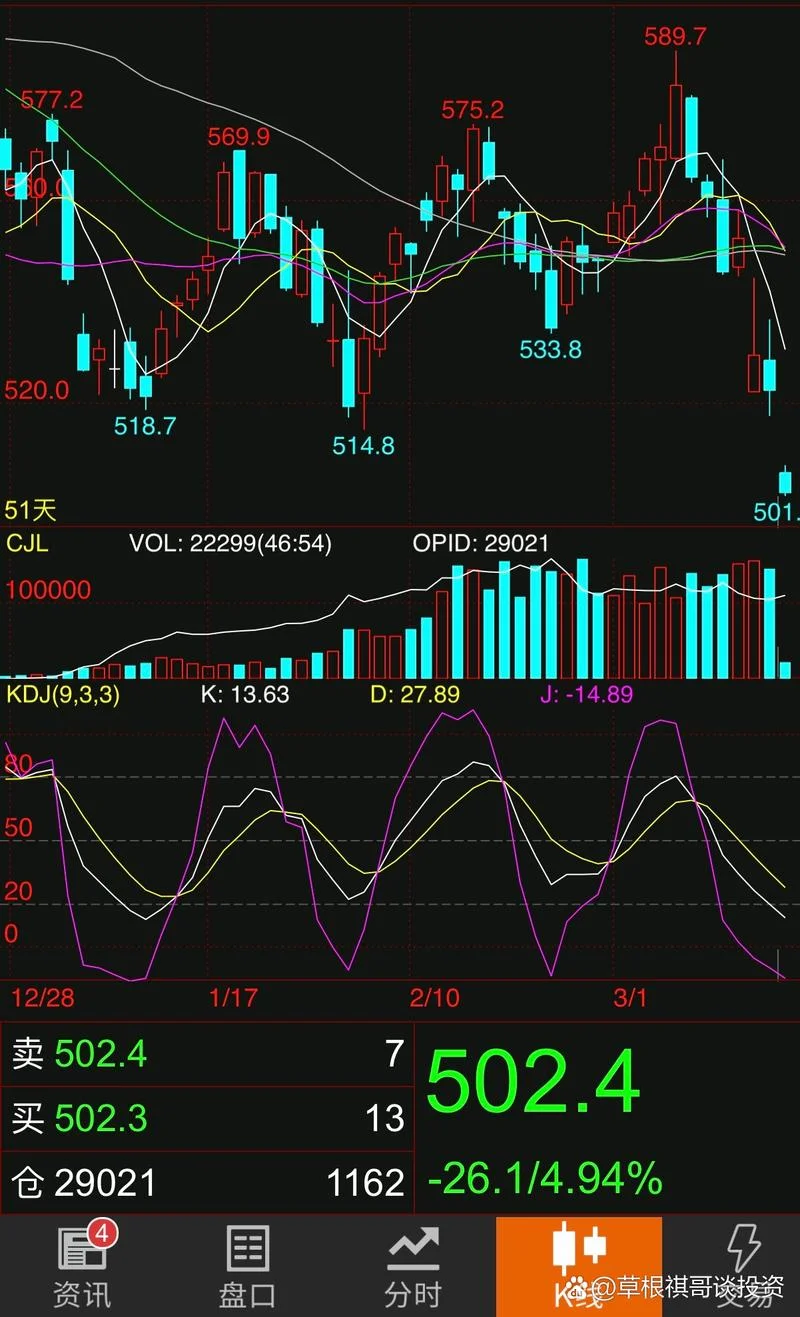Image resolution: width=800 pixels, height=1317 pixels.
Task: Select the K线 candlestick tab
Action: 579,1267
